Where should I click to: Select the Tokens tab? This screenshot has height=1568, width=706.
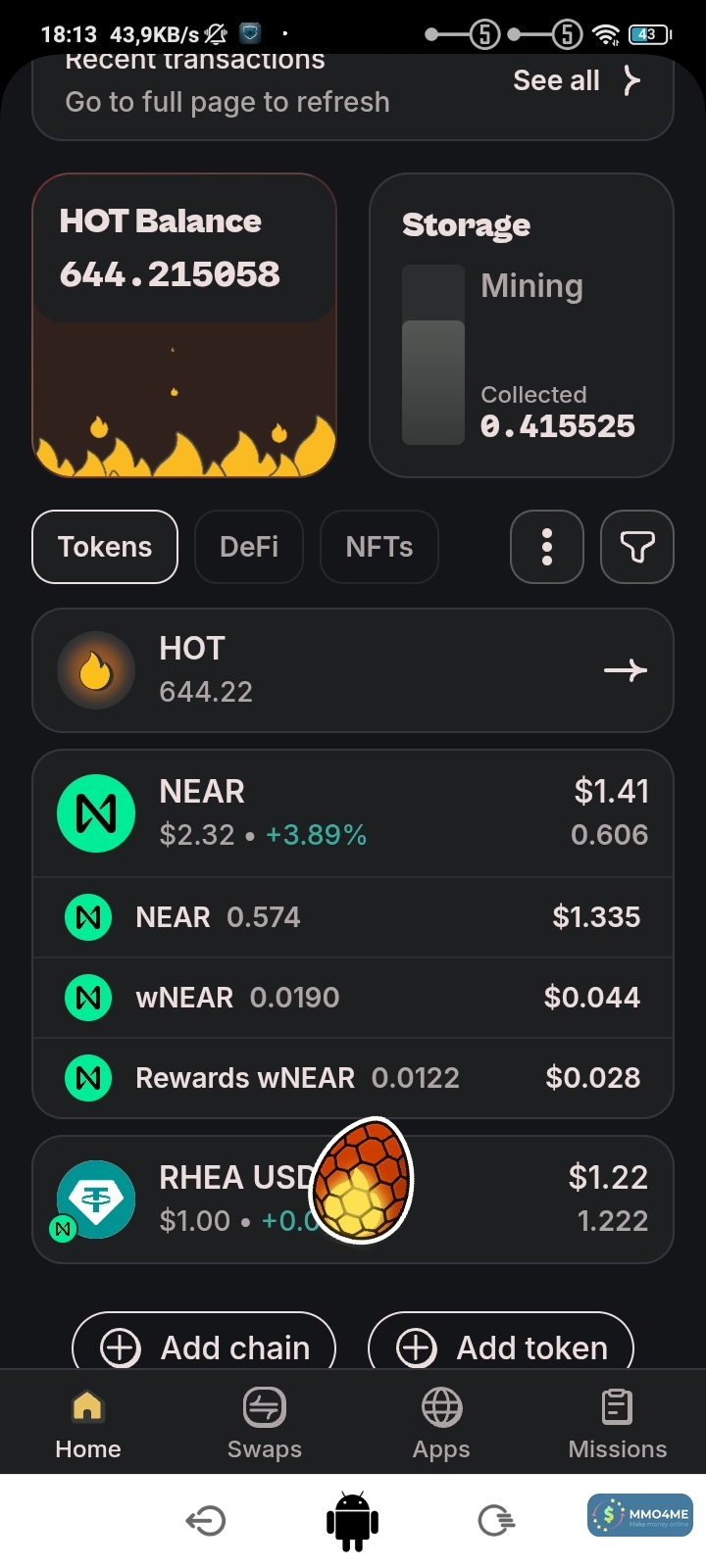pyautogui.click(x=105, y=547)
